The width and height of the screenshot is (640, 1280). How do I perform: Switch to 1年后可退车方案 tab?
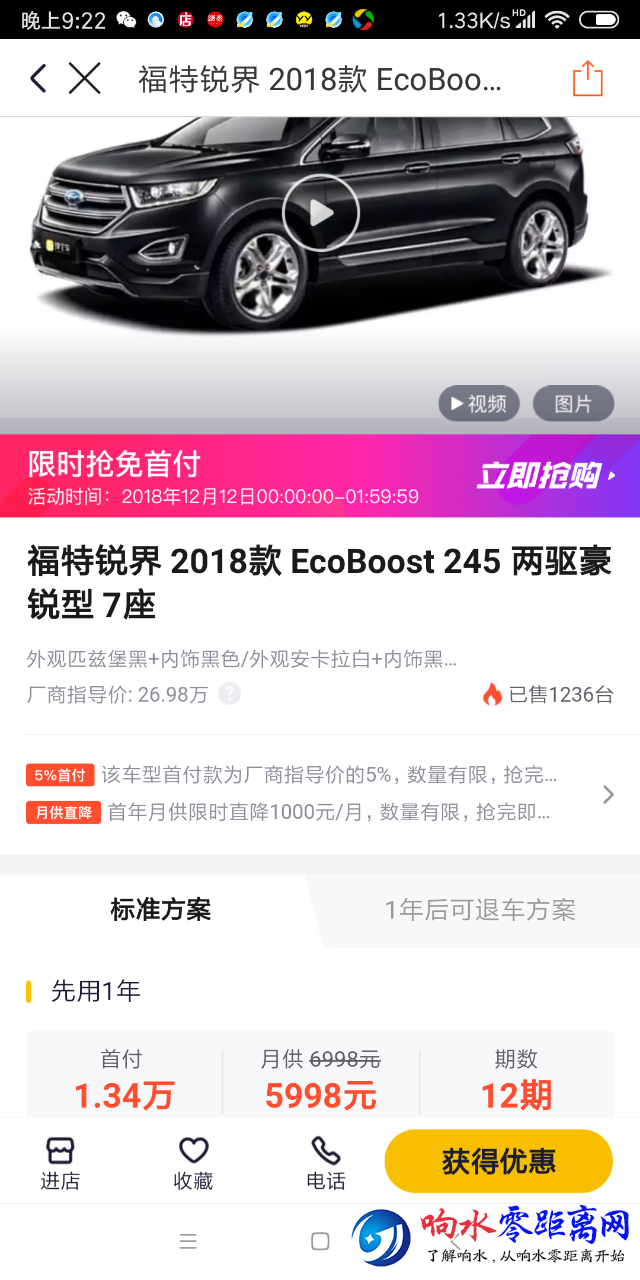(x=480, y=910)
